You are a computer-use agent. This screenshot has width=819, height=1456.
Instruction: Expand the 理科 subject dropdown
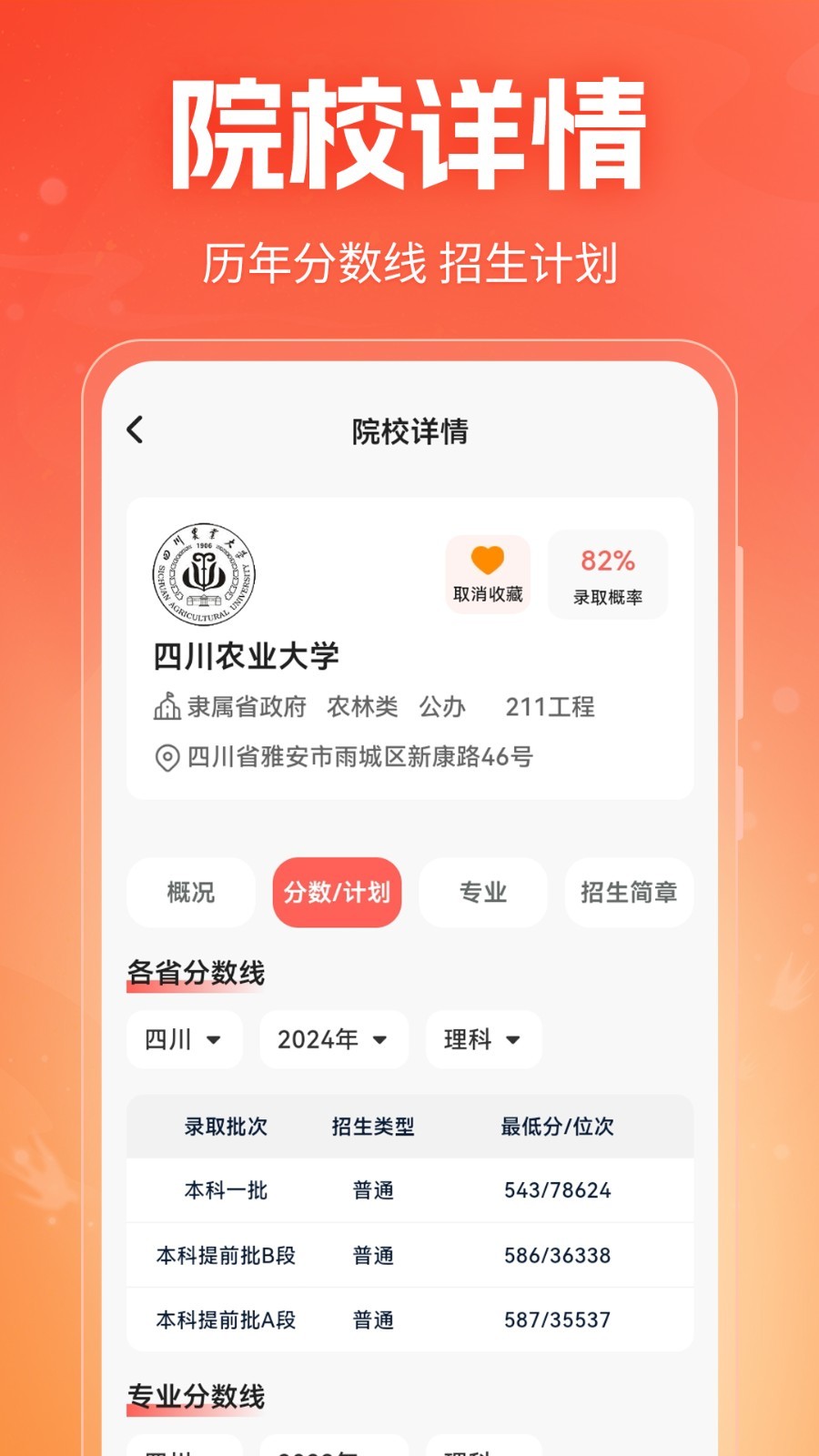click(483, 1040)
